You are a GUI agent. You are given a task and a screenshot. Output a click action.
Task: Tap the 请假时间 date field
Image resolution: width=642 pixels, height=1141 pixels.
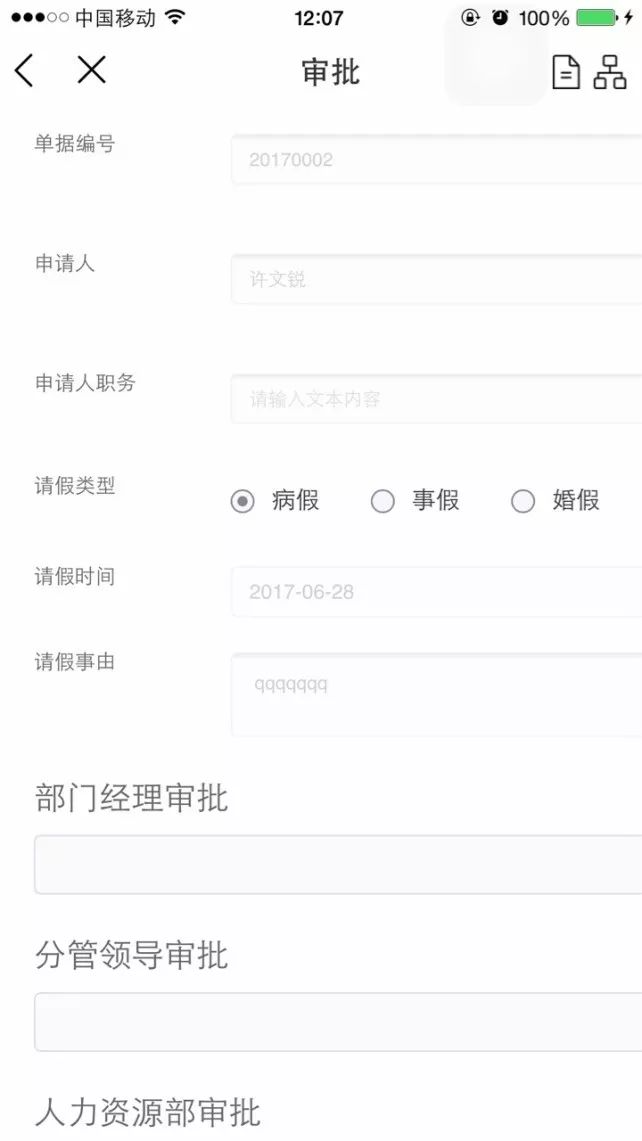(437, 592)
